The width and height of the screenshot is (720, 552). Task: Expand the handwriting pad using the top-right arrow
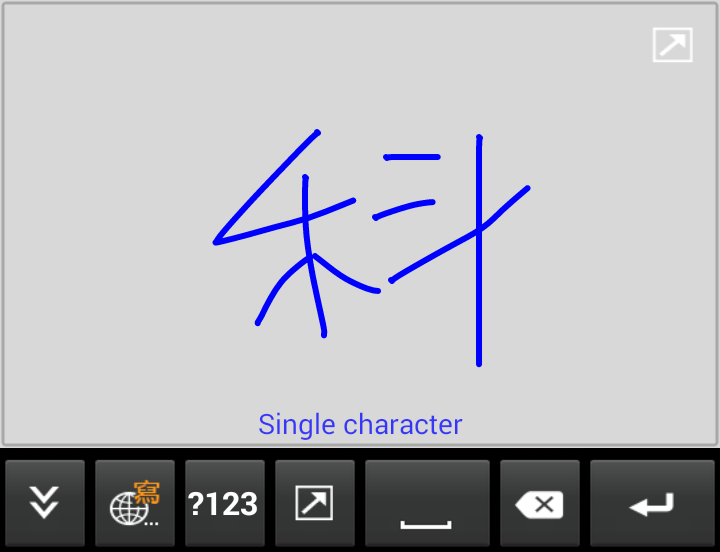point(672,45)
